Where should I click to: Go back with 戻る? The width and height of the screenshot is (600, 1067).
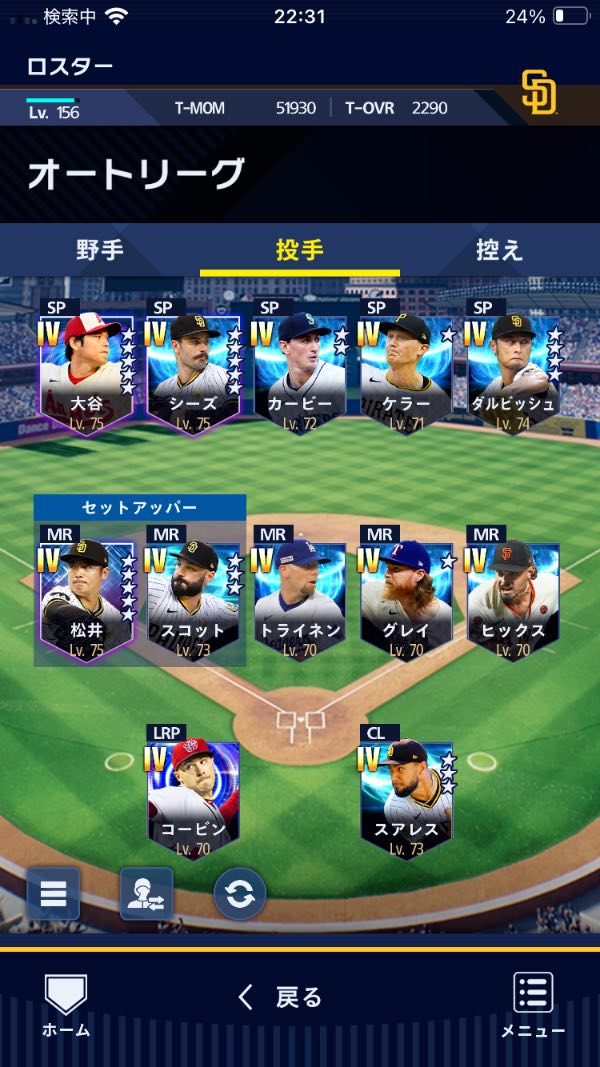click(280, 998)
